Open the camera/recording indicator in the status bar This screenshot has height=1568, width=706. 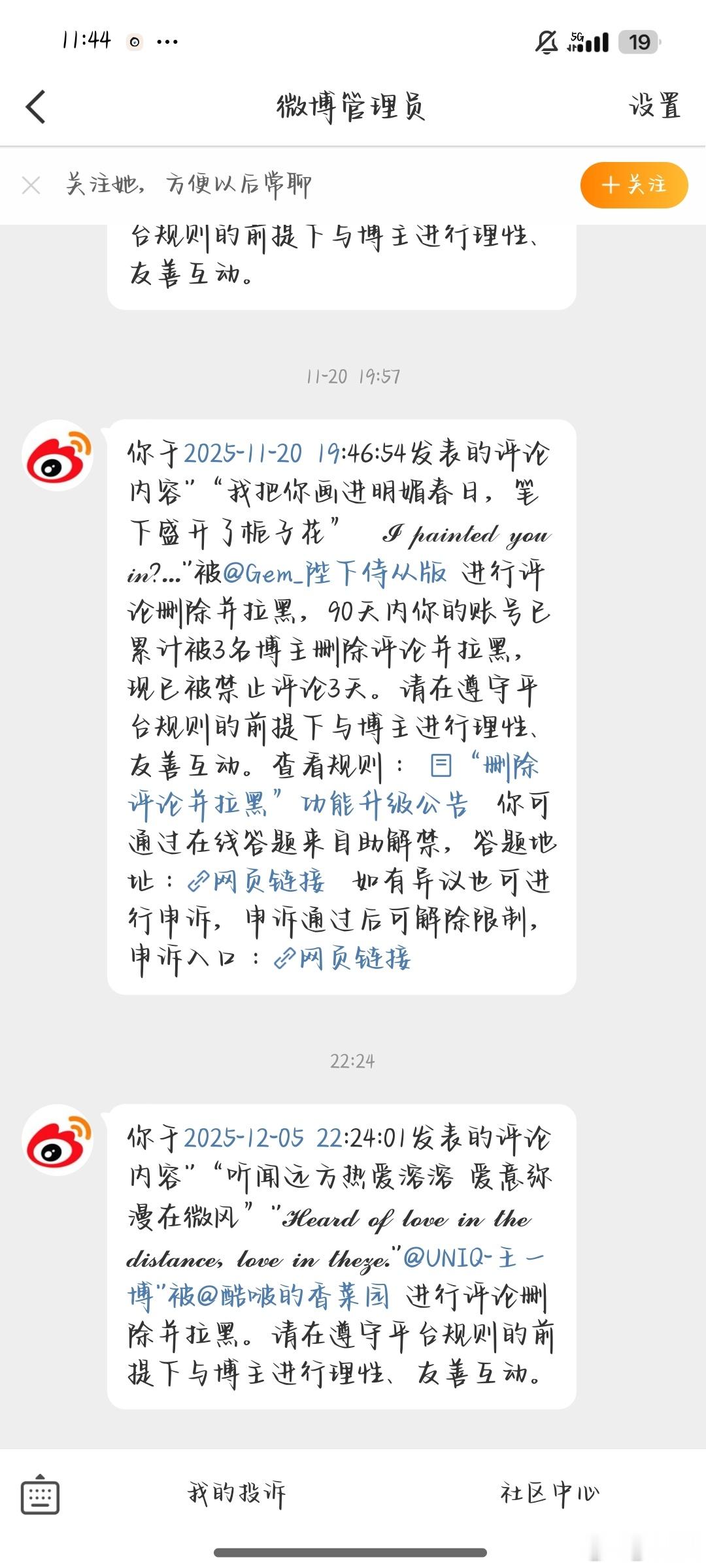click(x=134, y=41)
